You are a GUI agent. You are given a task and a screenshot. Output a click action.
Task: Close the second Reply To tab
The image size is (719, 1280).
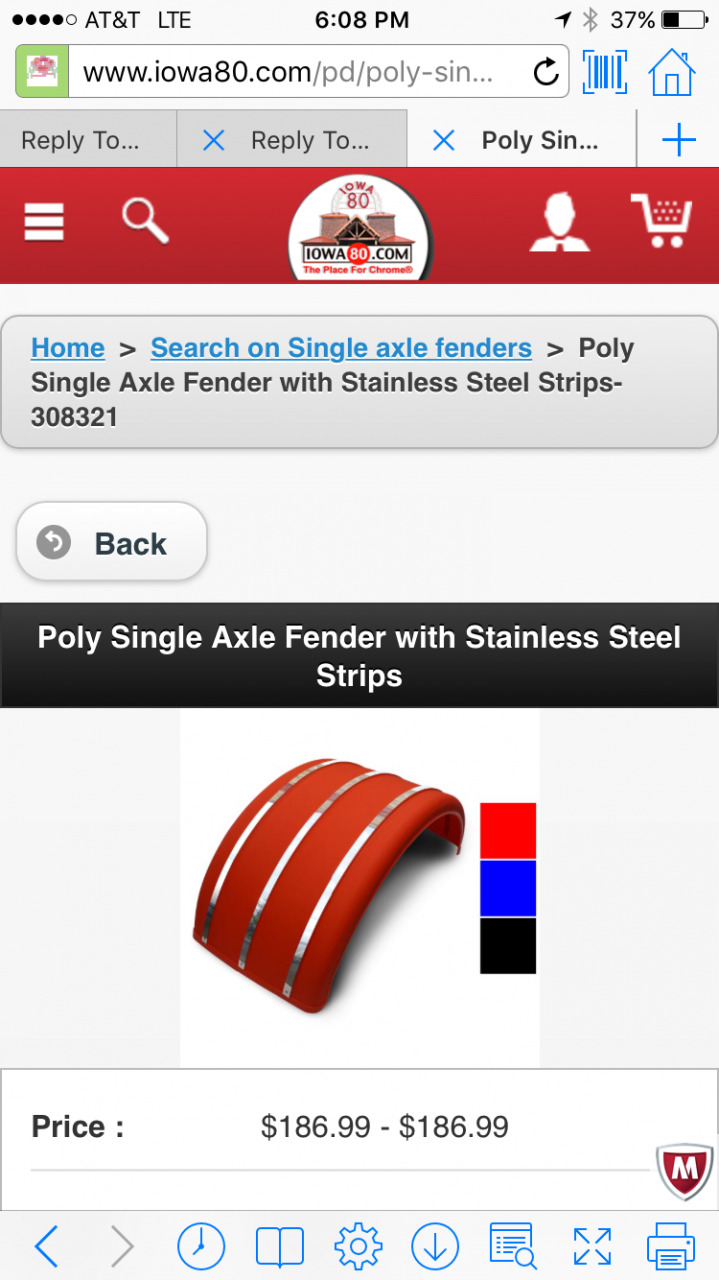(213, 141)
